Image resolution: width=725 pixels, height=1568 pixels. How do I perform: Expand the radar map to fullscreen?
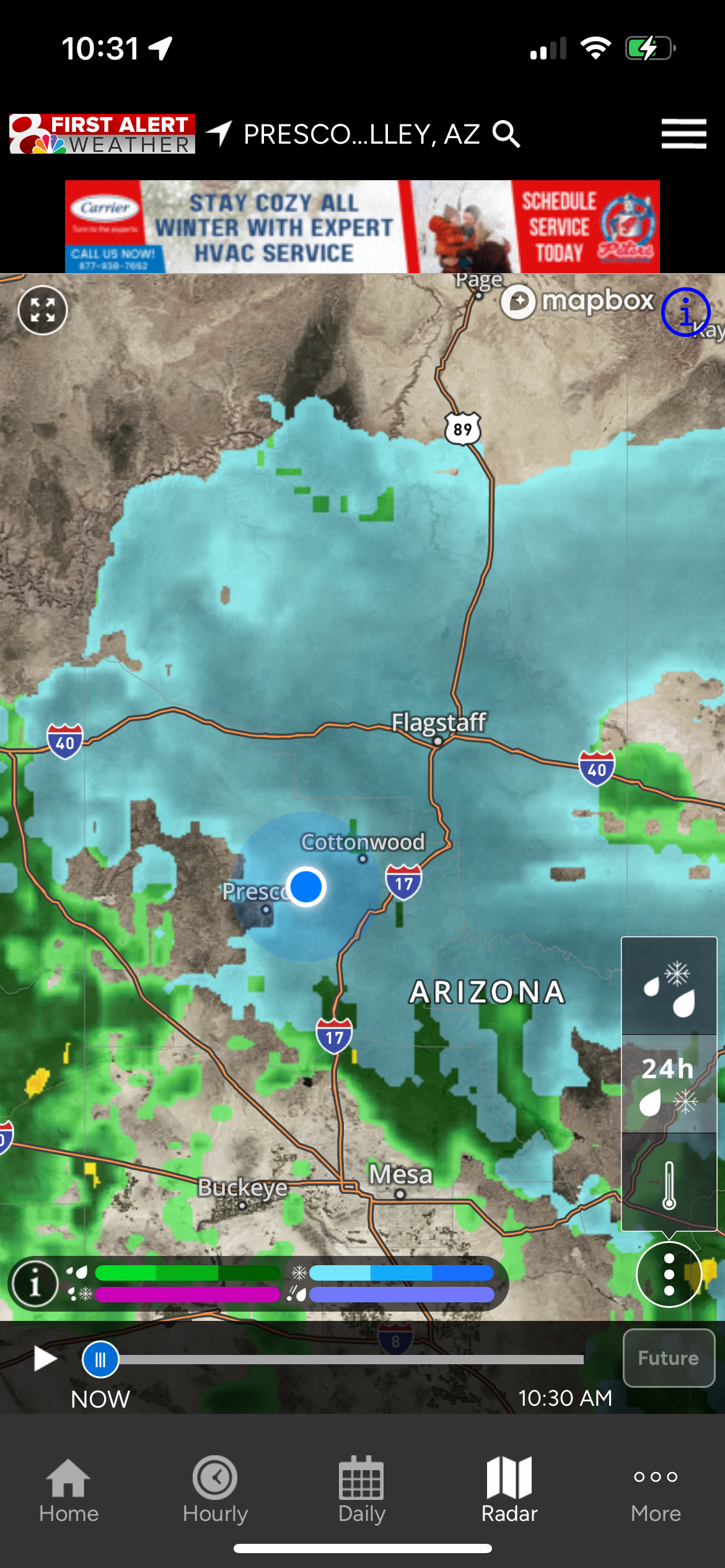coord(43,310)
